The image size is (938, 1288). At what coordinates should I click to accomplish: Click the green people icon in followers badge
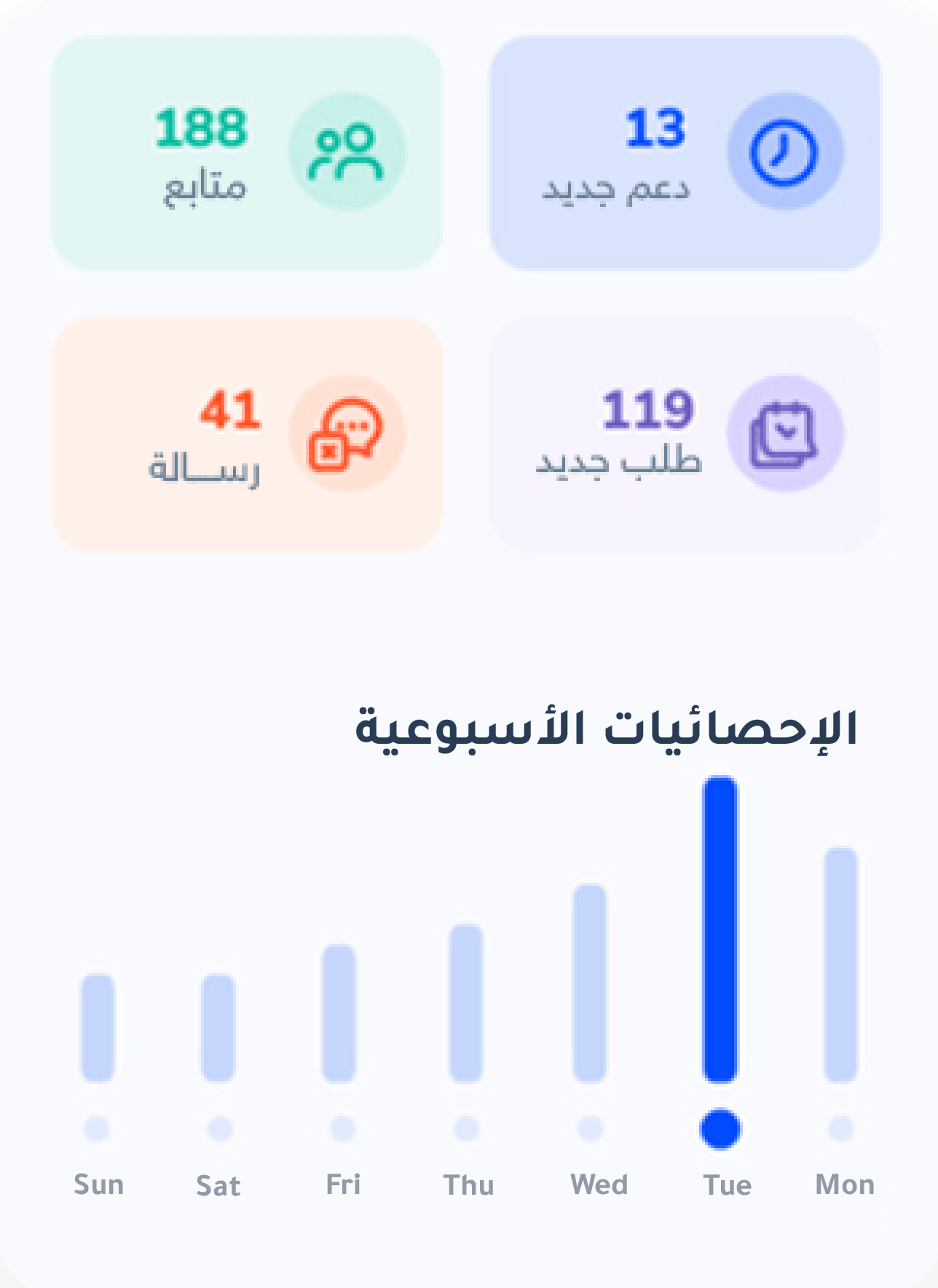(348, 149)
